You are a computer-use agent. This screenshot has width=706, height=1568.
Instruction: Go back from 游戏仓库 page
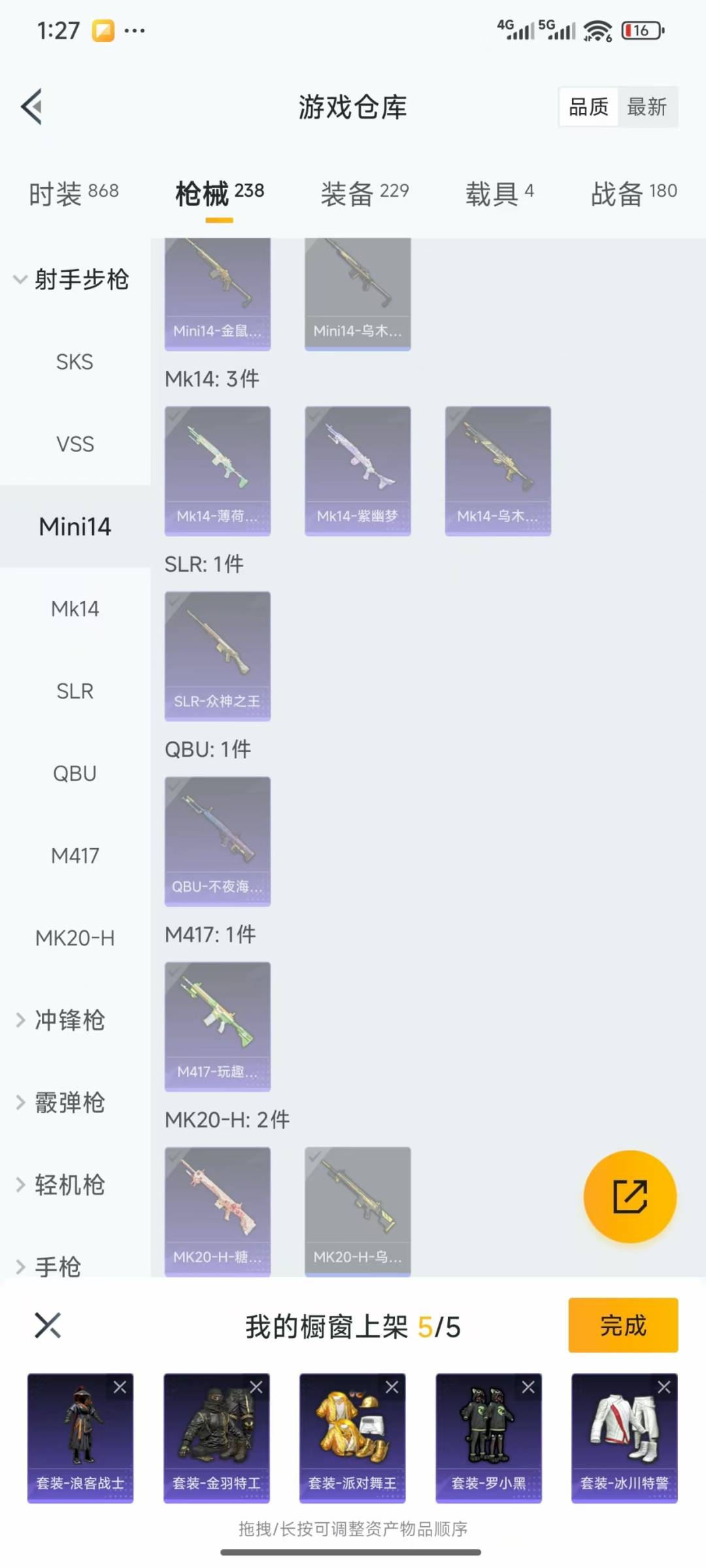[33, 106]
